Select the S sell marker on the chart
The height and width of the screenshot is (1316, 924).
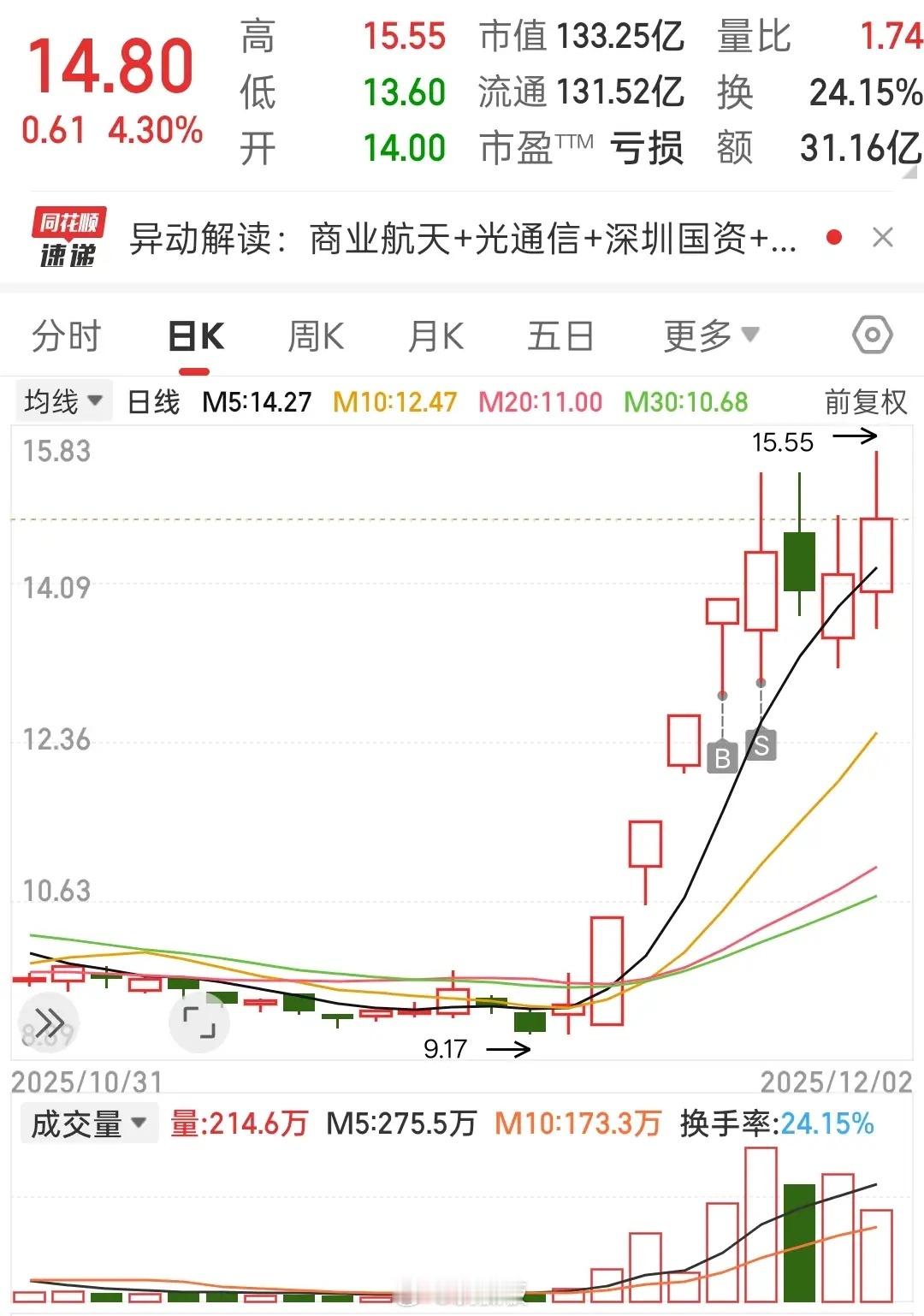pos(760,744)
